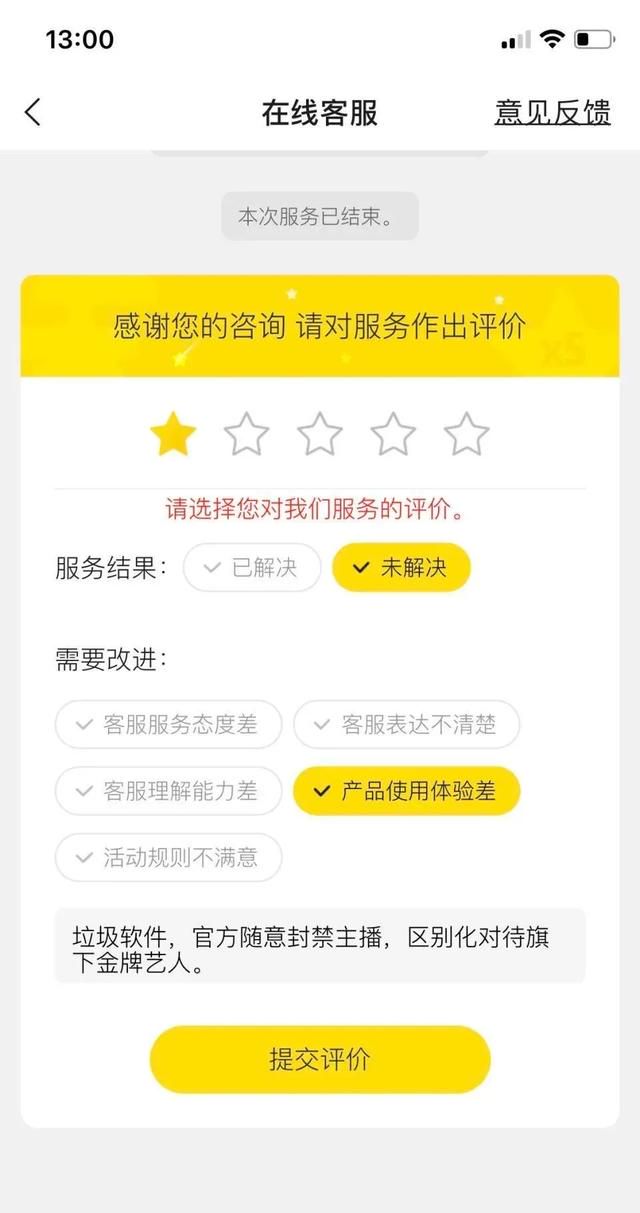640x1213 pixels.
Task: Open the 意见反馈 link
Action: [552, 112]
